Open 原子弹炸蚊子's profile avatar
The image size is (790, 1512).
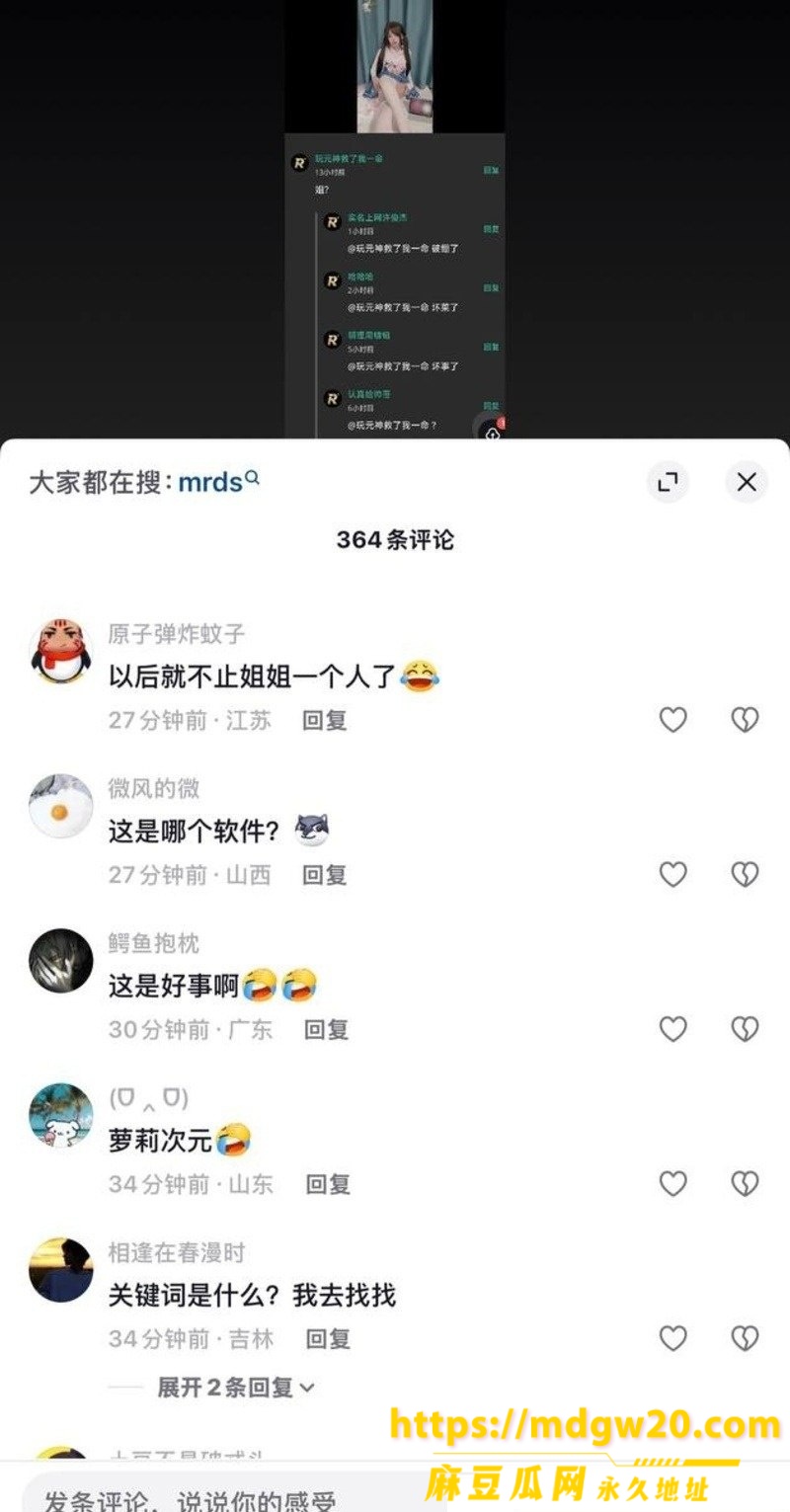click(x=61, y=652)
